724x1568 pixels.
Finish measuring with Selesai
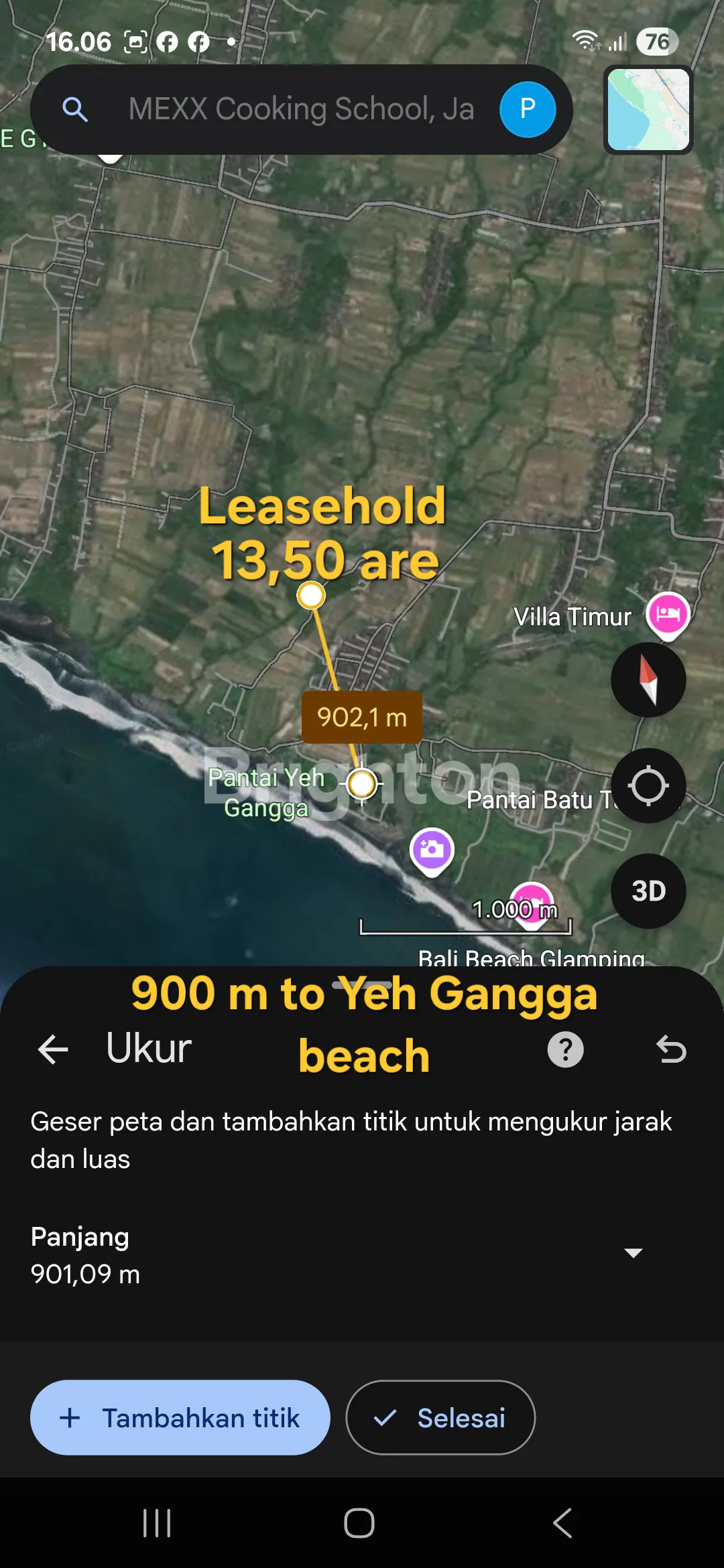pyautogui.click(x=440, y=1417)
